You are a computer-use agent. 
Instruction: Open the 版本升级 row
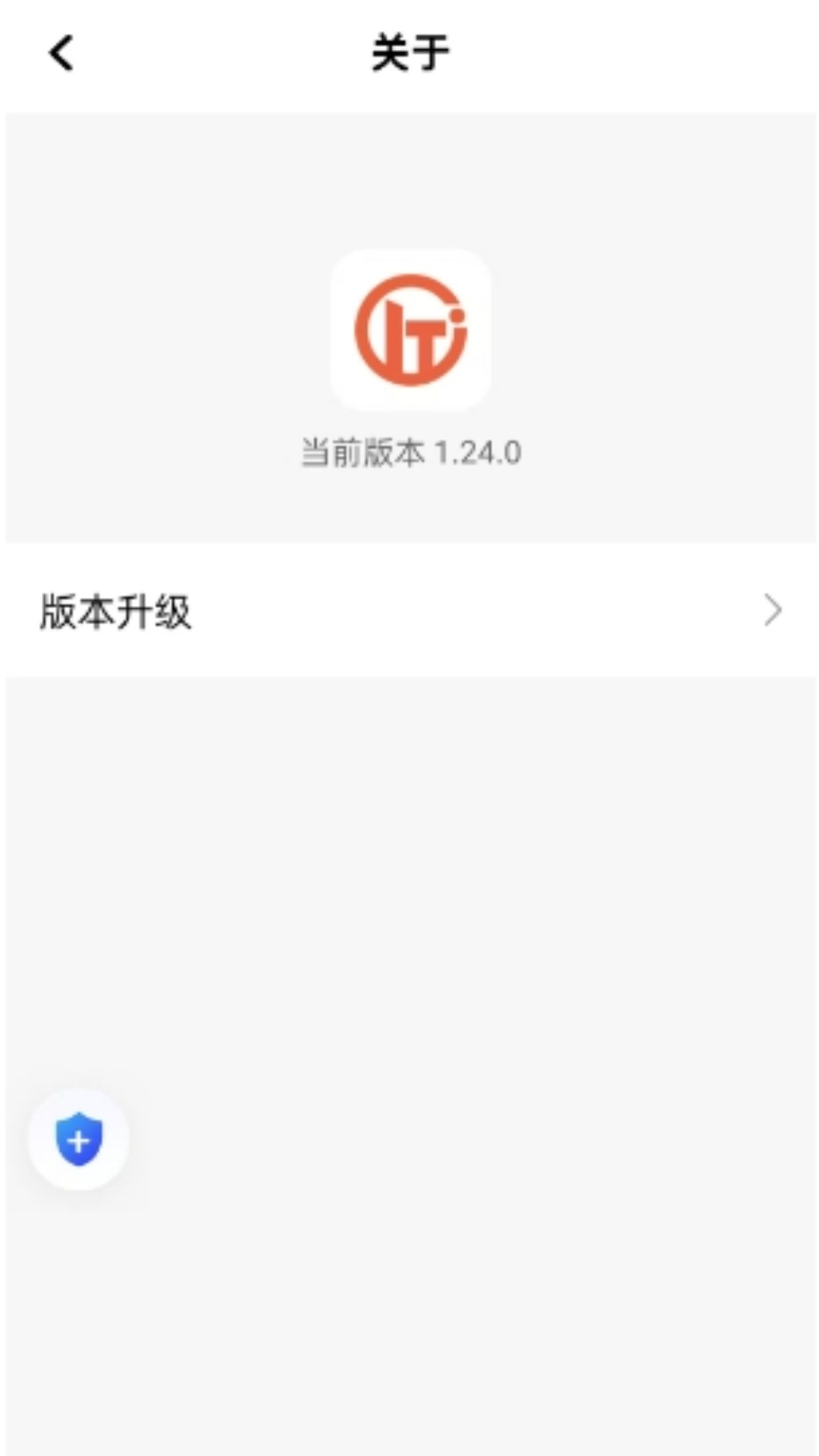click(409, 611)
